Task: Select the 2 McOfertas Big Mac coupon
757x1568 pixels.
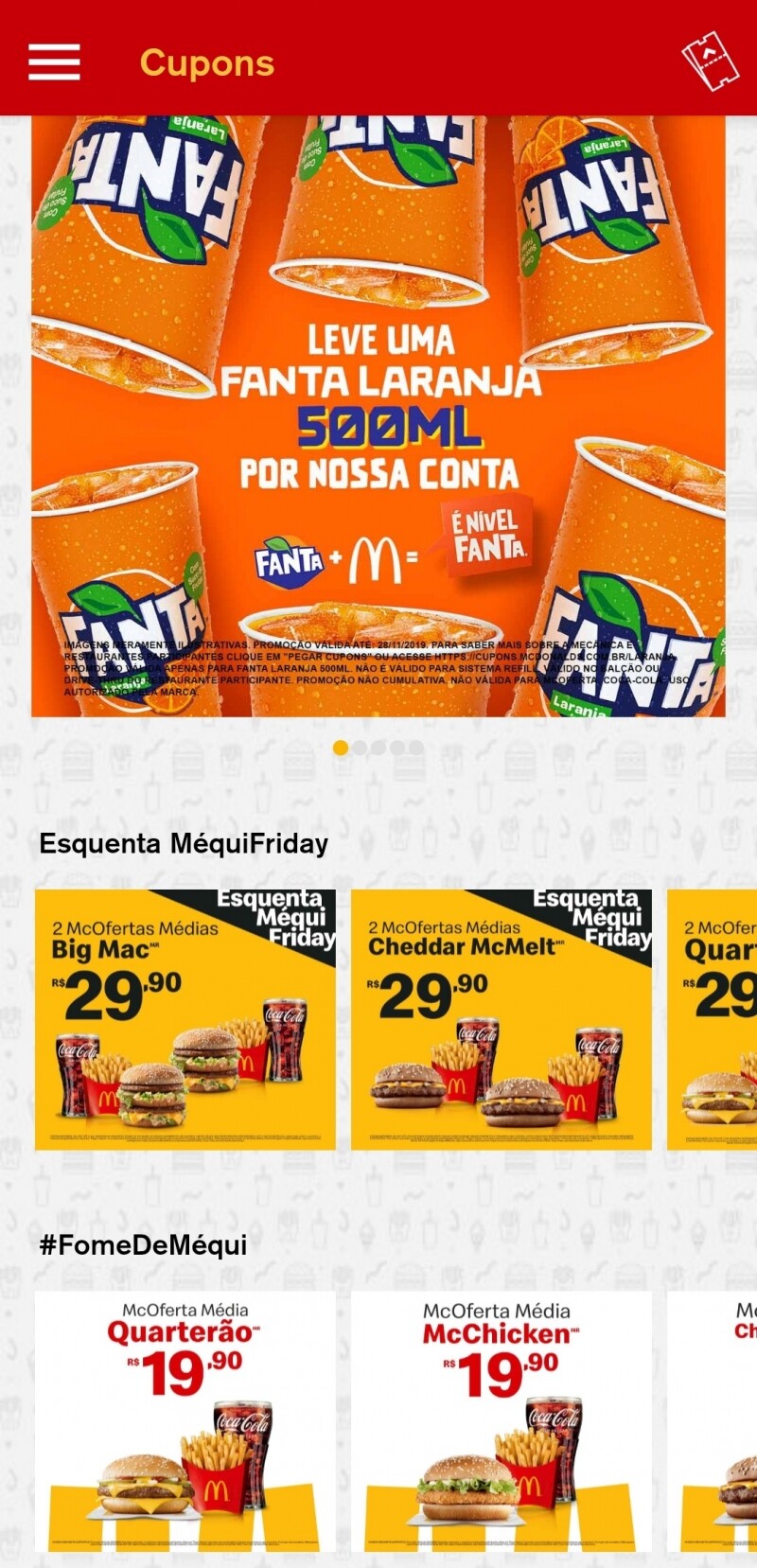Action: click(x=185, y=1020)
